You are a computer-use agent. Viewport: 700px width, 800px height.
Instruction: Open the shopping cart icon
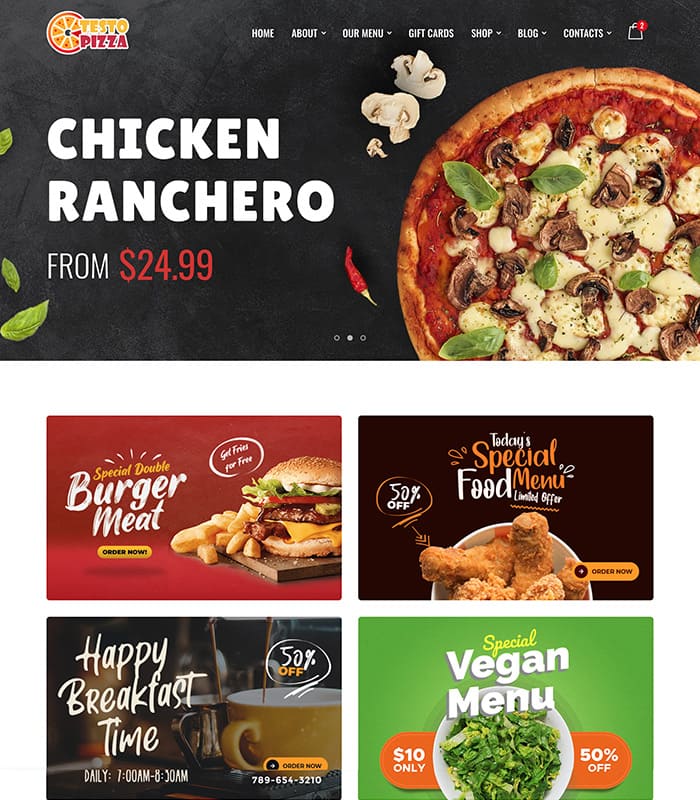tap(635, 32)
